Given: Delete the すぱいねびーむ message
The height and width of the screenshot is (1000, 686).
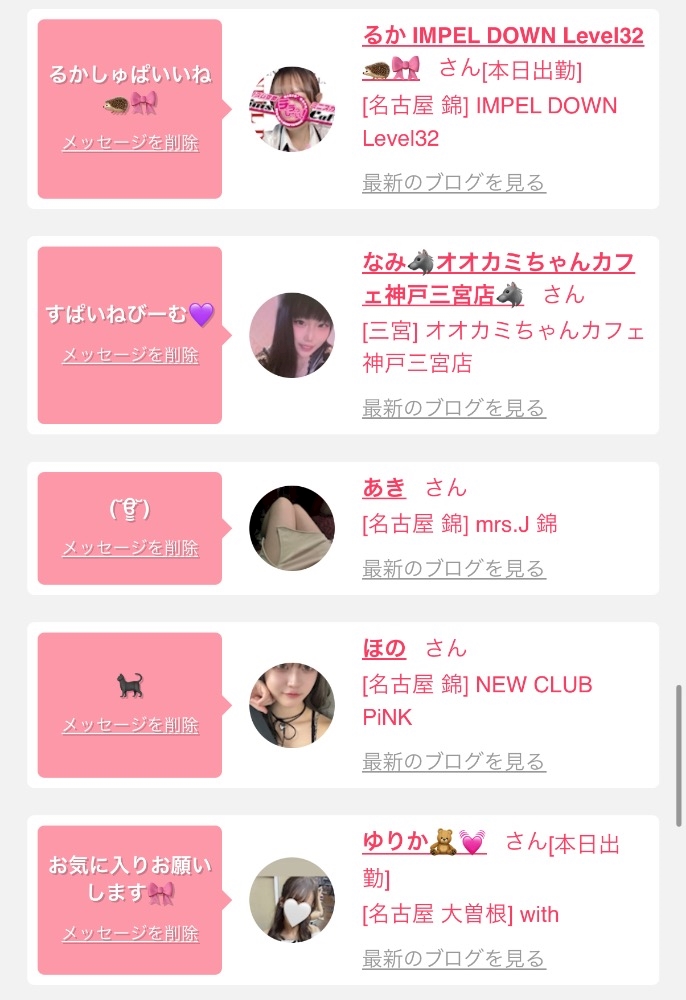Looking at the screenshot, I should point(131,355).
